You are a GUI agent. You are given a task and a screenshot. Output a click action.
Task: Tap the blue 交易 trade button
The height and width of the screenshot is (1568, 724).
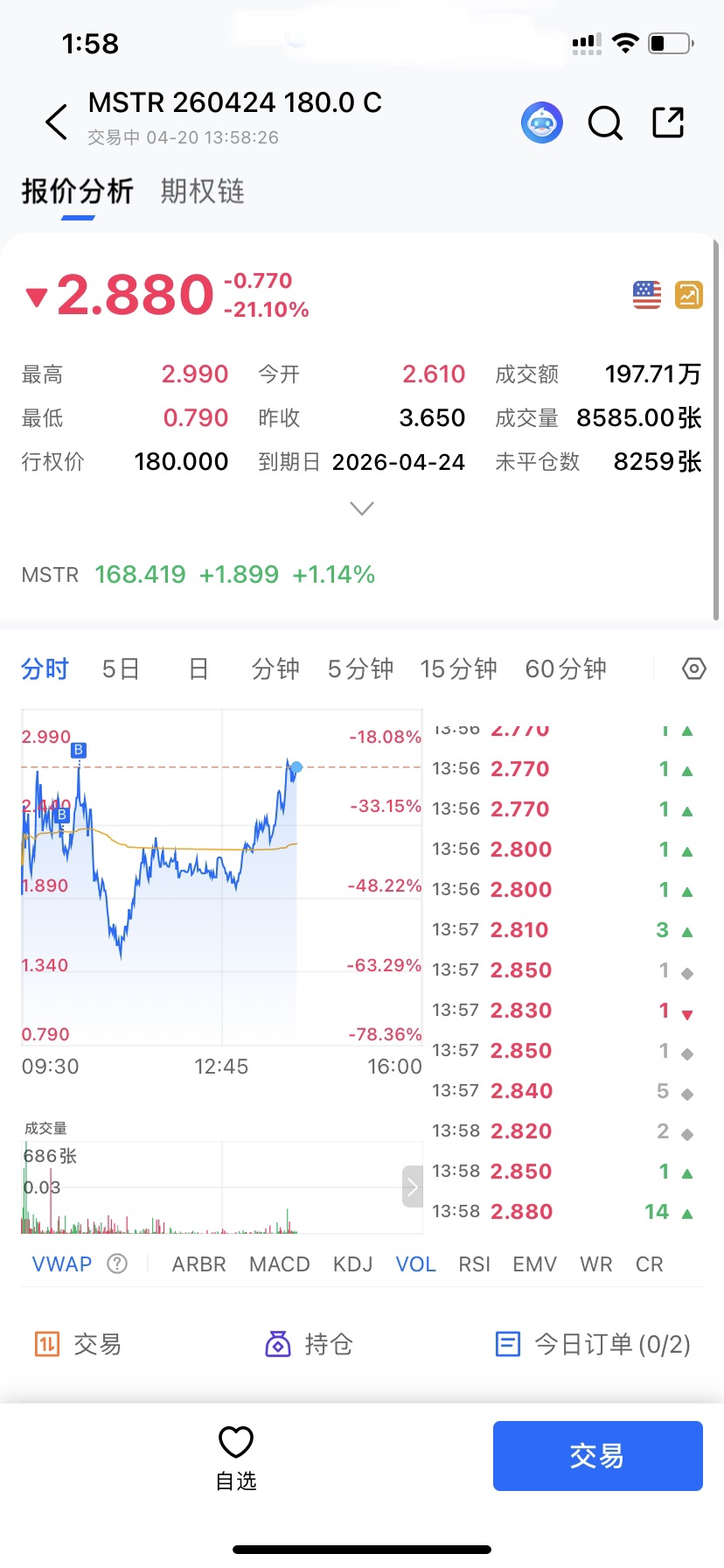[x=597, y=1456]
